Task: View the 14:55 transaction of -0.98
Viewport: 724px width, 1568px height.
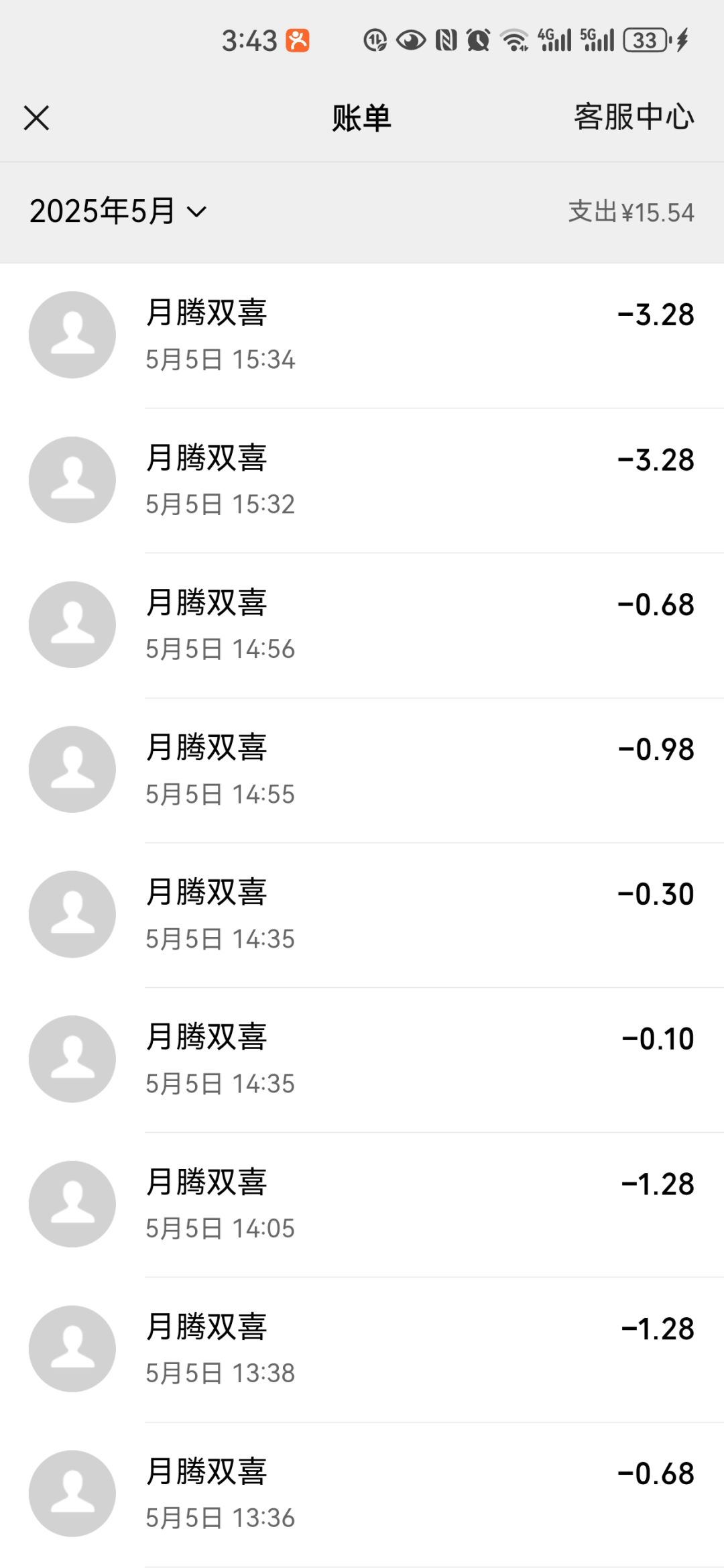Action: point(362,770)
